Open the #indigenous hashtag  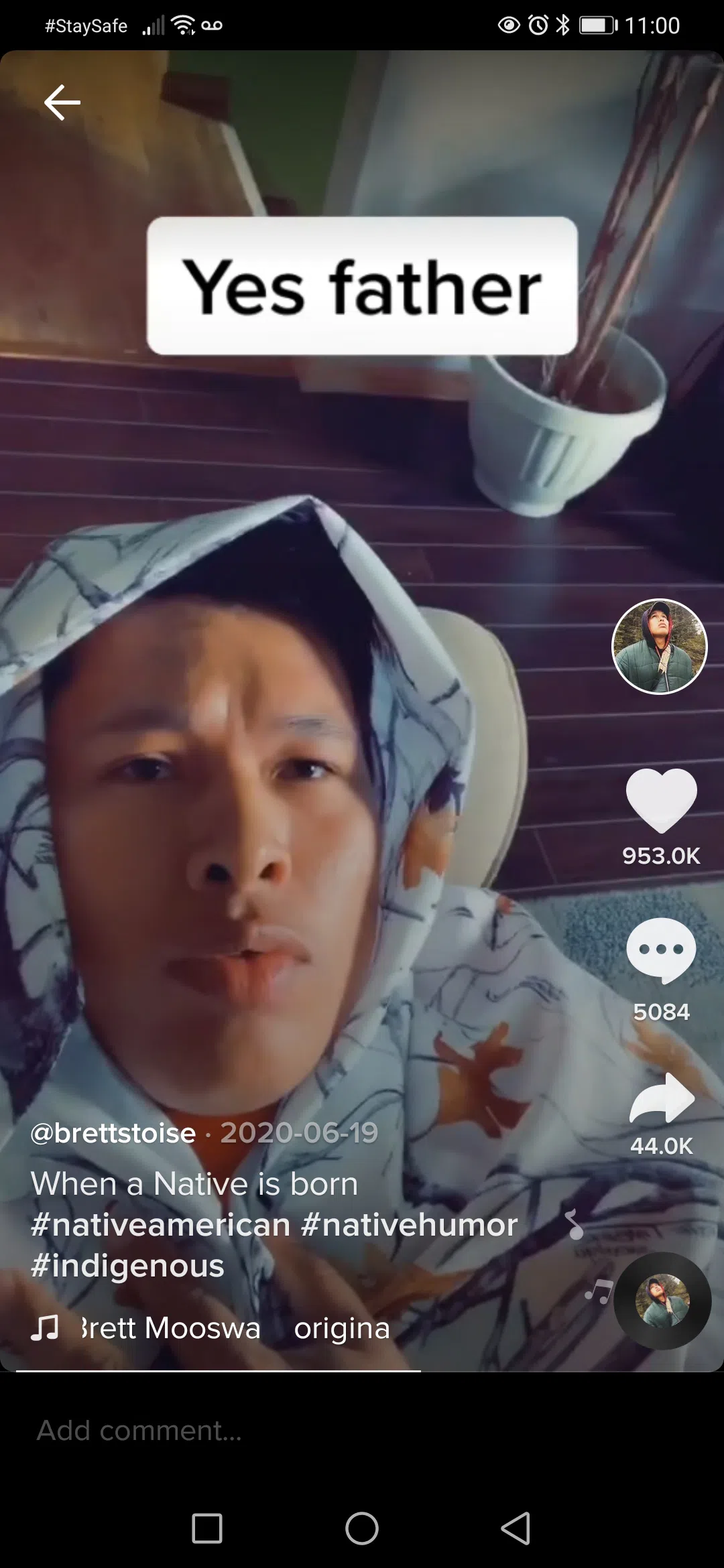127,1266
